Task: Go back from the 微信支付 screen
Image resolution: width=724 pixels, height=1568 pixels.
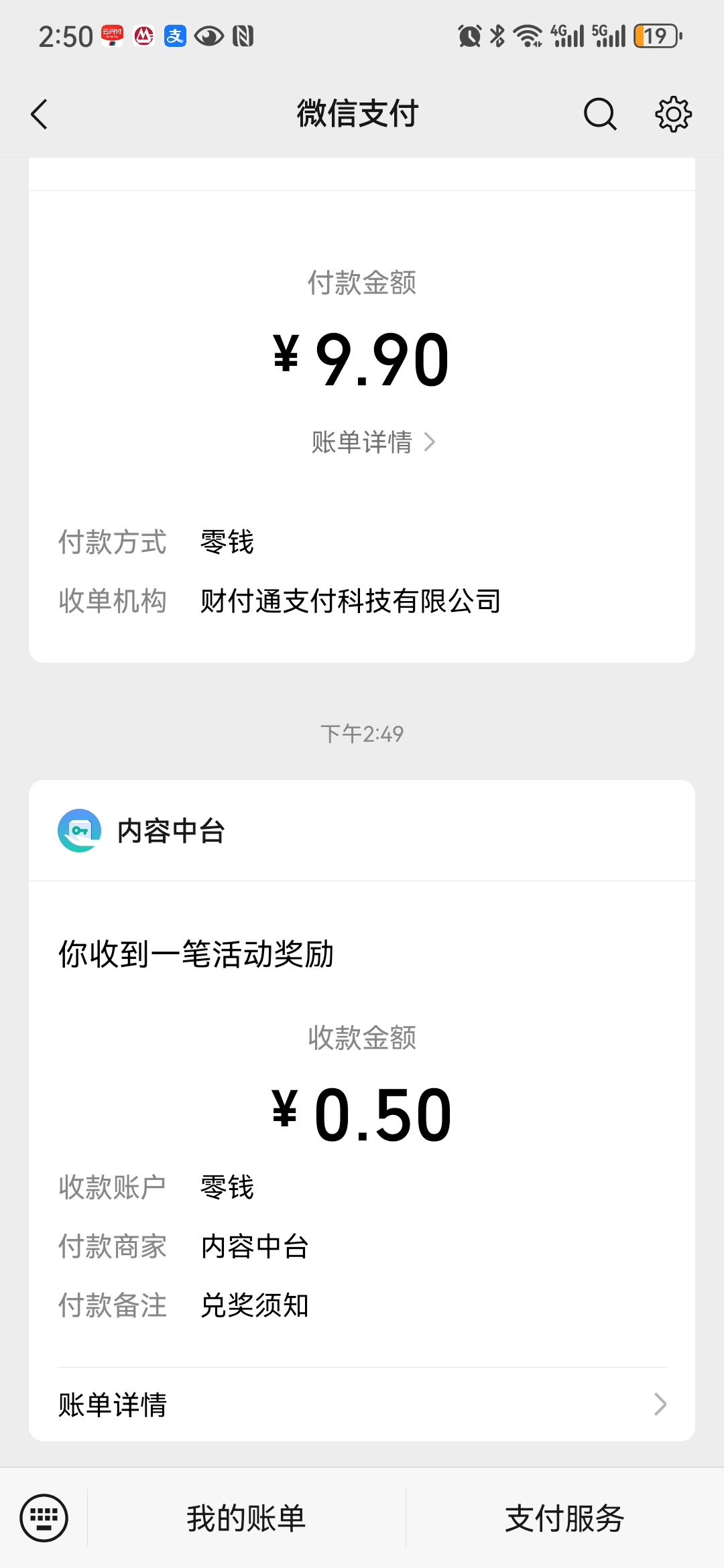Action: [40, 114]
